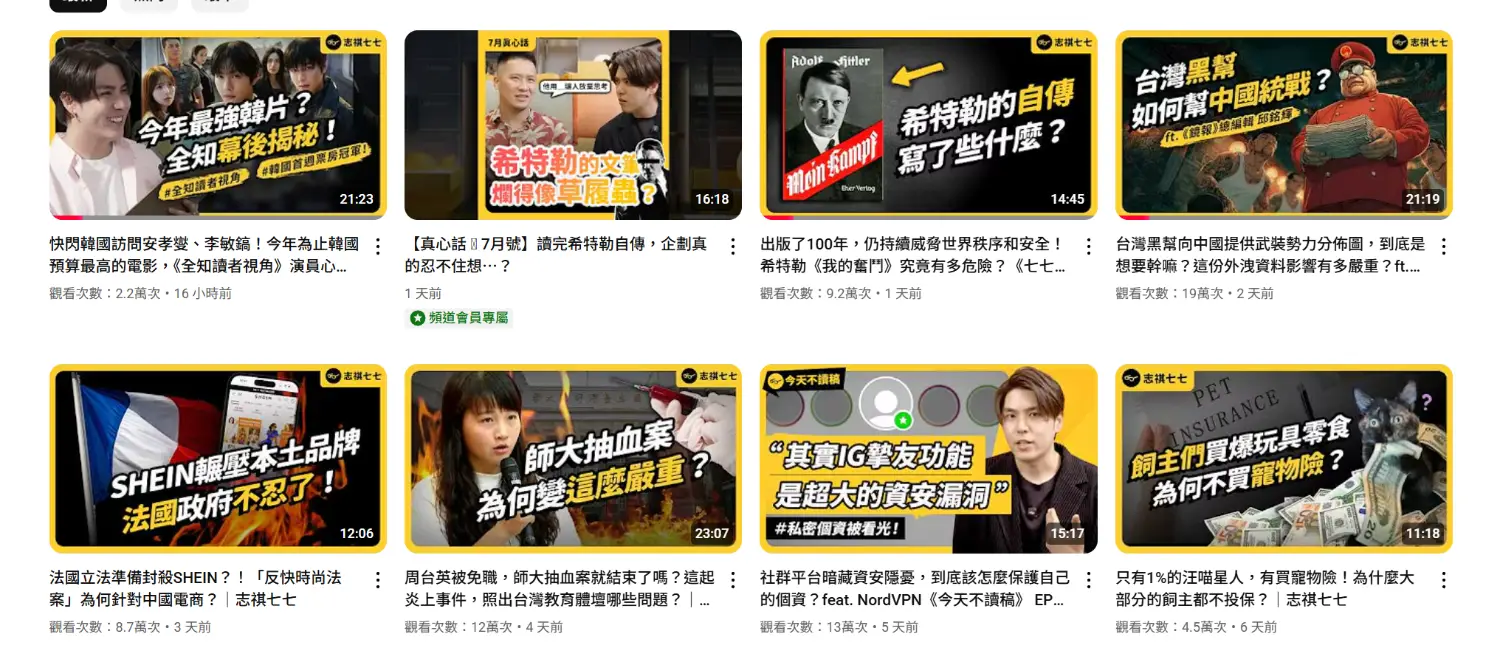Watch the 台灣黑幫如何幫中國統戰 video
Screen dimensions: 1500x665
coord(1283,125)
